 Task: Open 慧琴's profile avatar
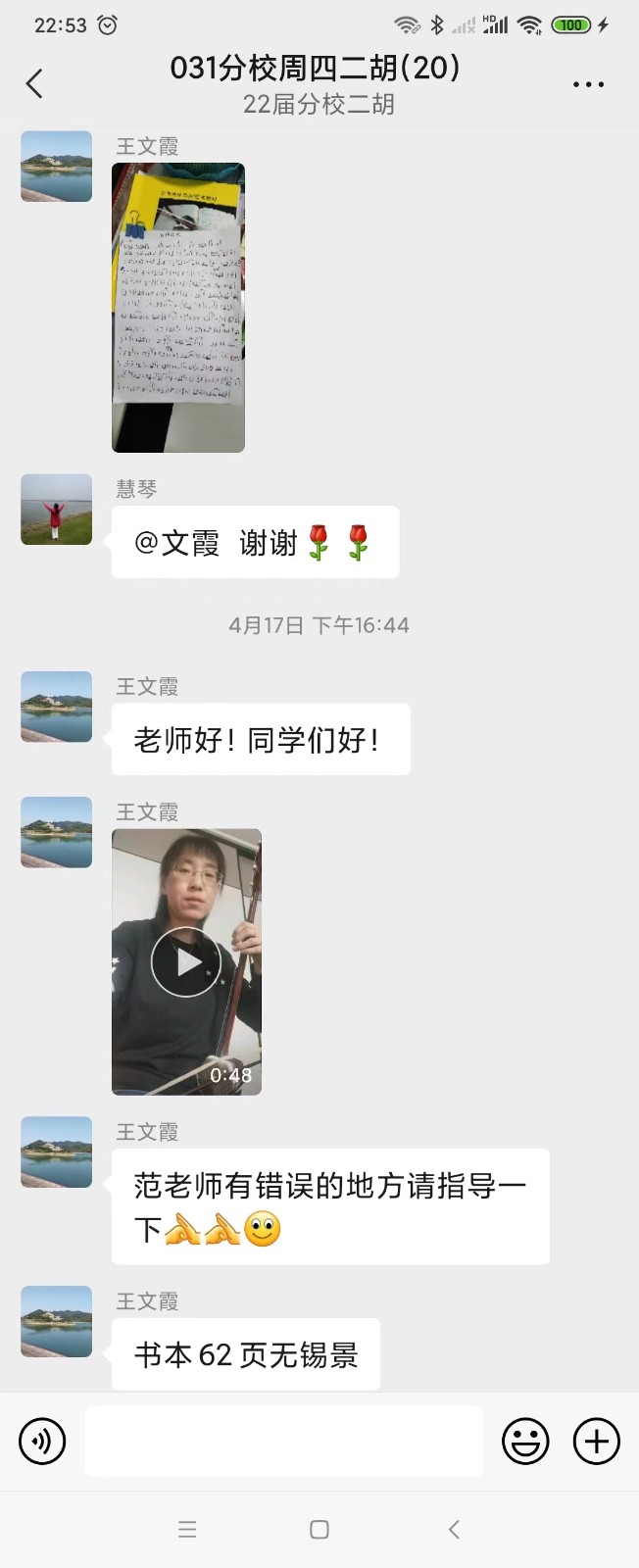(57, 510)
